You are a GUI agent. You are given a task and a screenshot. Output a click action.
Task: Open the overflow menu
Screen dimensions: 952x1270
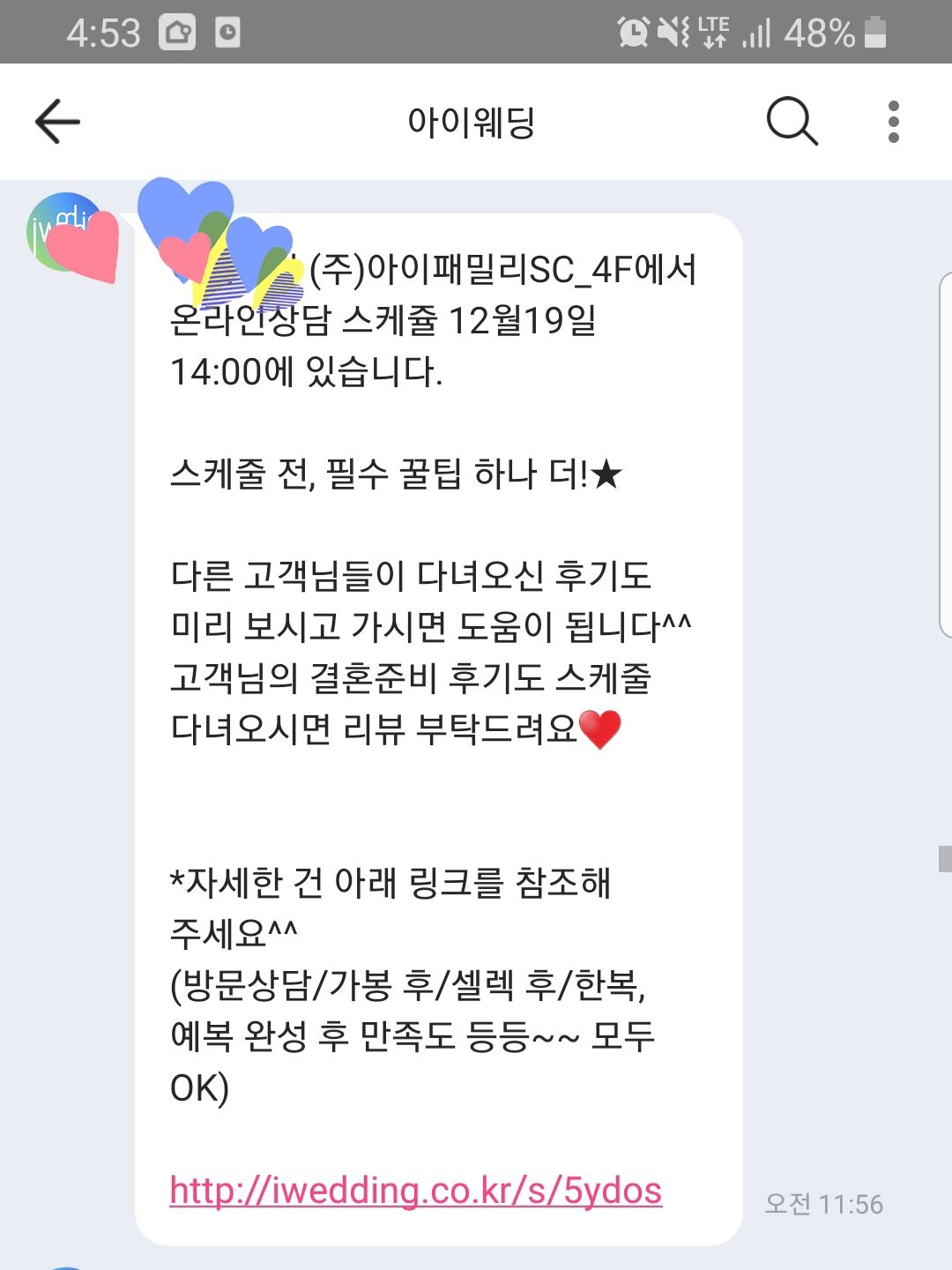click(893, 121)
